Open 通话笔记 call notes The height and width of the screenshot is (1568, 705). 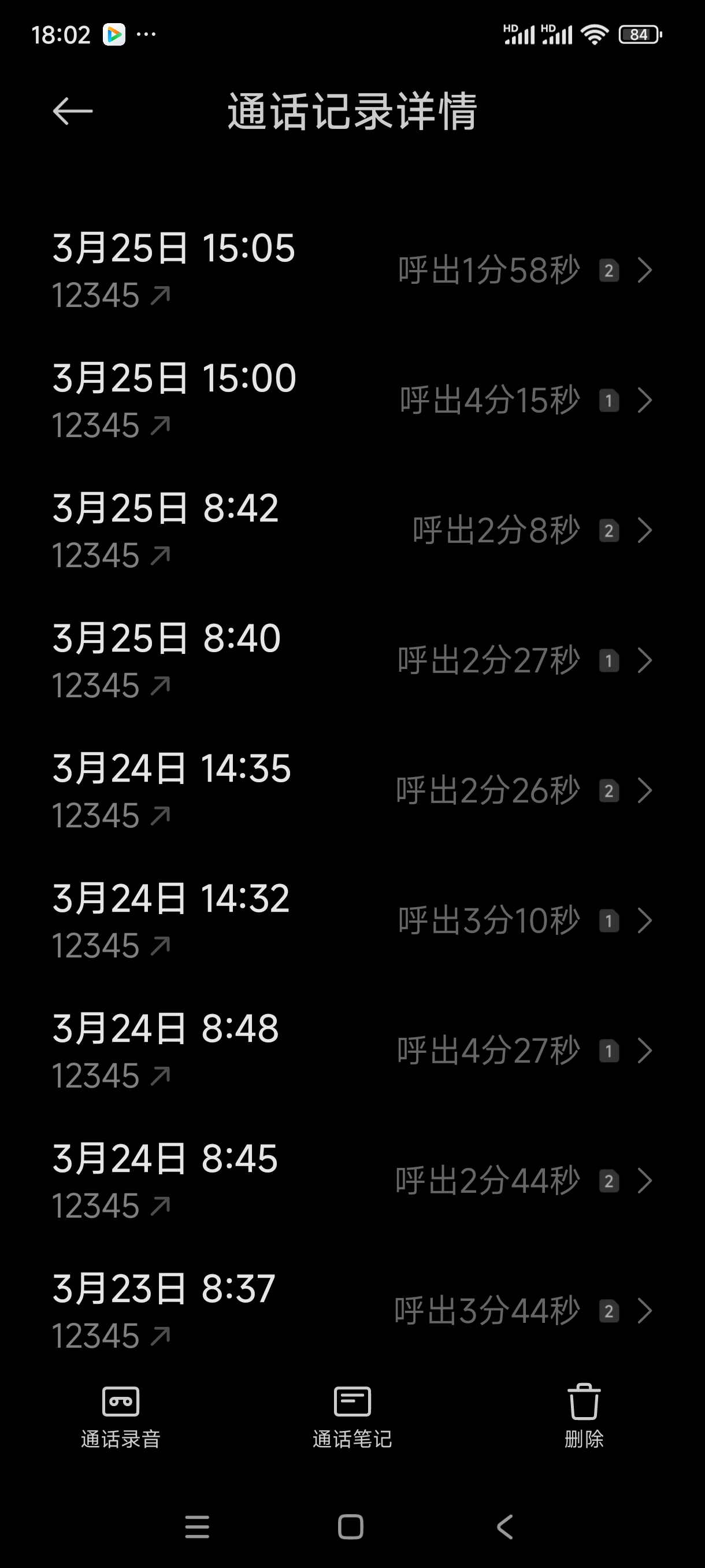pos(352,1417)
